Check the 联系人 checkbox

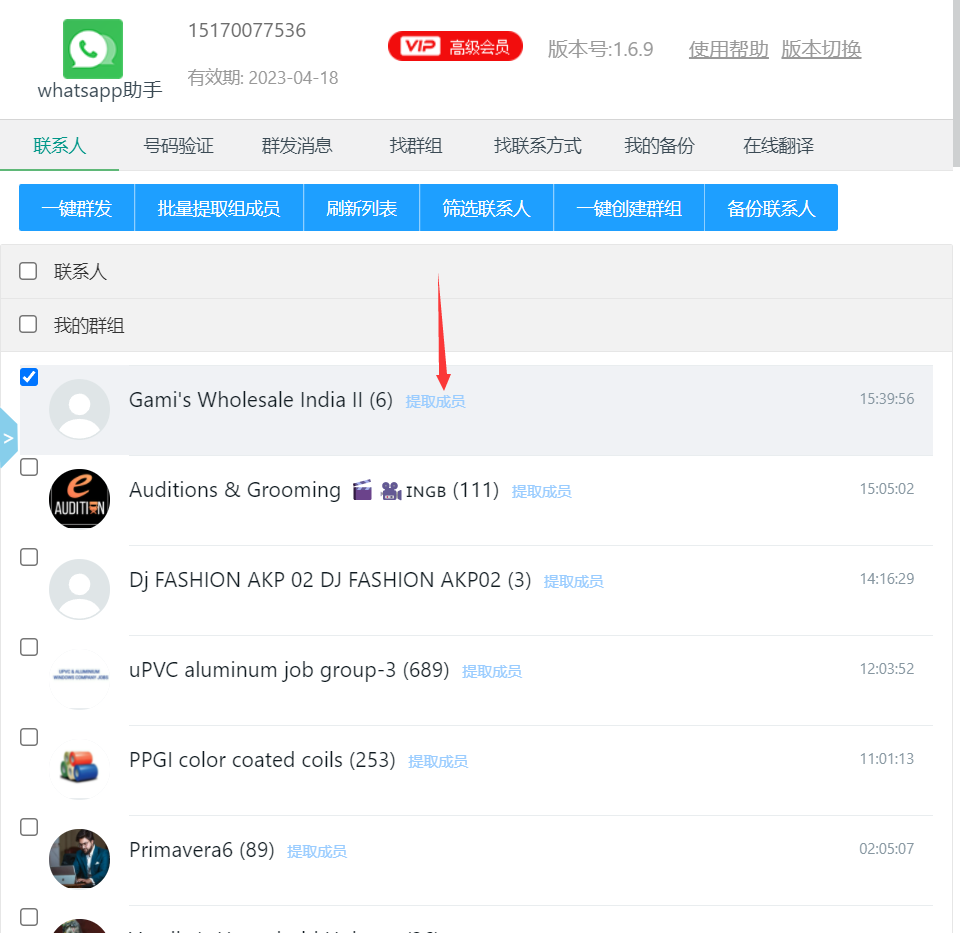[x=29, y=271]
